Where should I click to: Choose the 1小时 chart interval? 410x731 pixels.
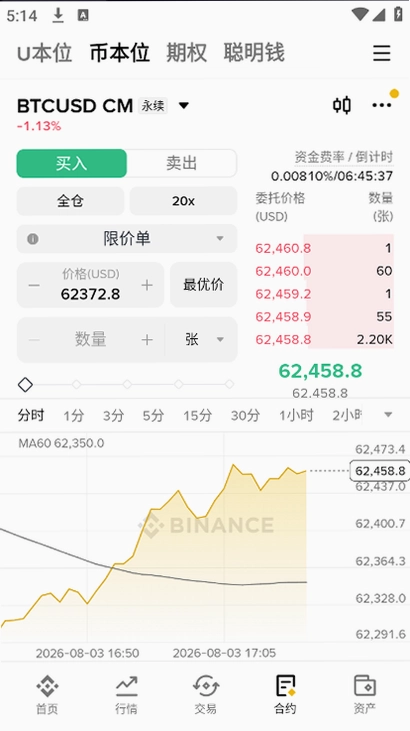[x=296, y=415]
